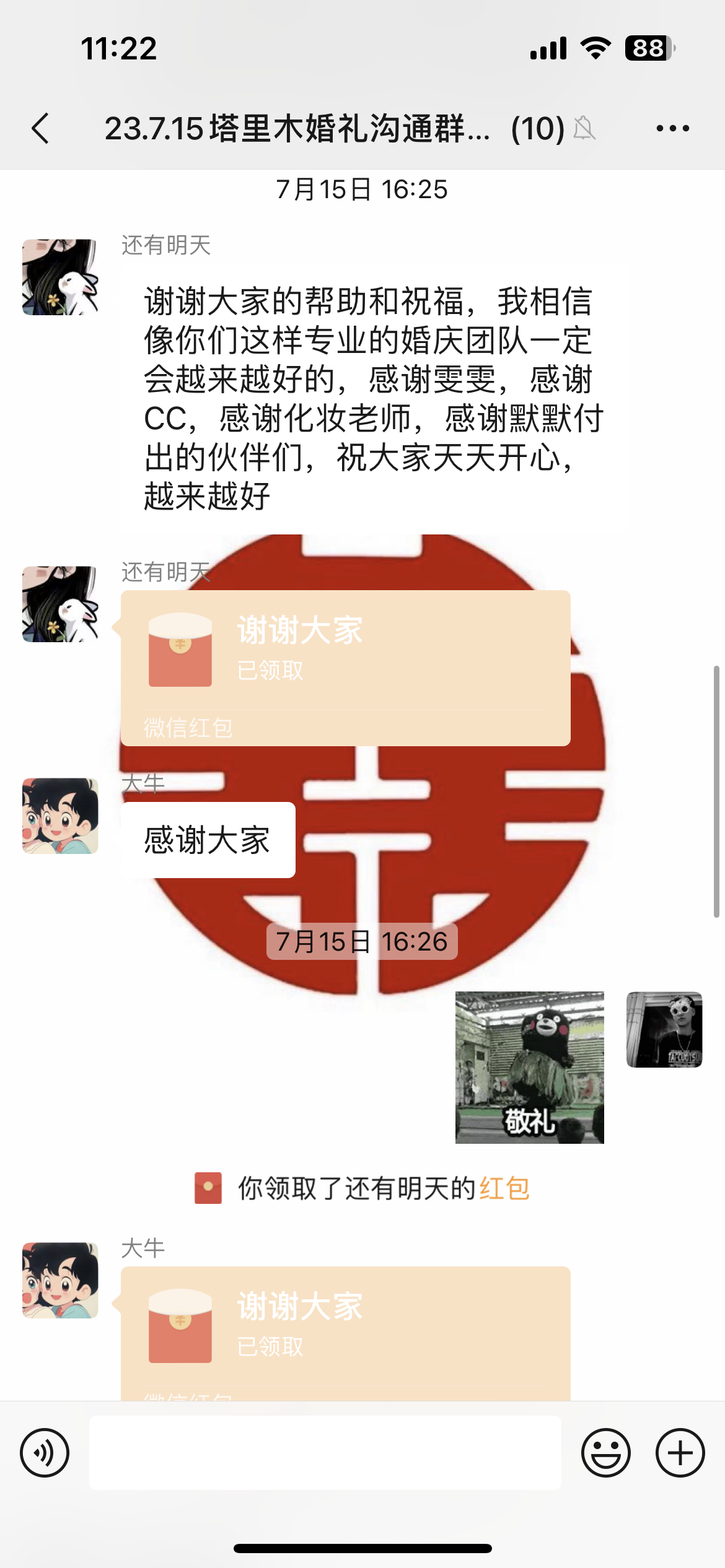Tap the orange 红包 link in the notice
The width and height of the screenshot is (725, 1568).
(x=504, y=1188)
